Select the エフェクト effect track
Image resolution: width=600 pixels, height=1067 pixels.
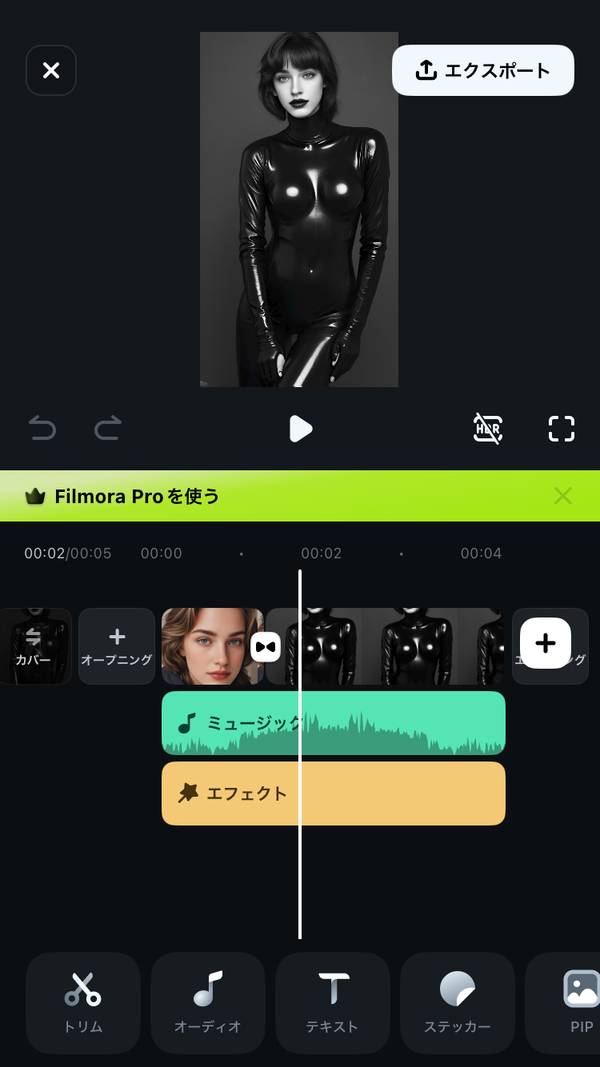(x=333, y=793)
